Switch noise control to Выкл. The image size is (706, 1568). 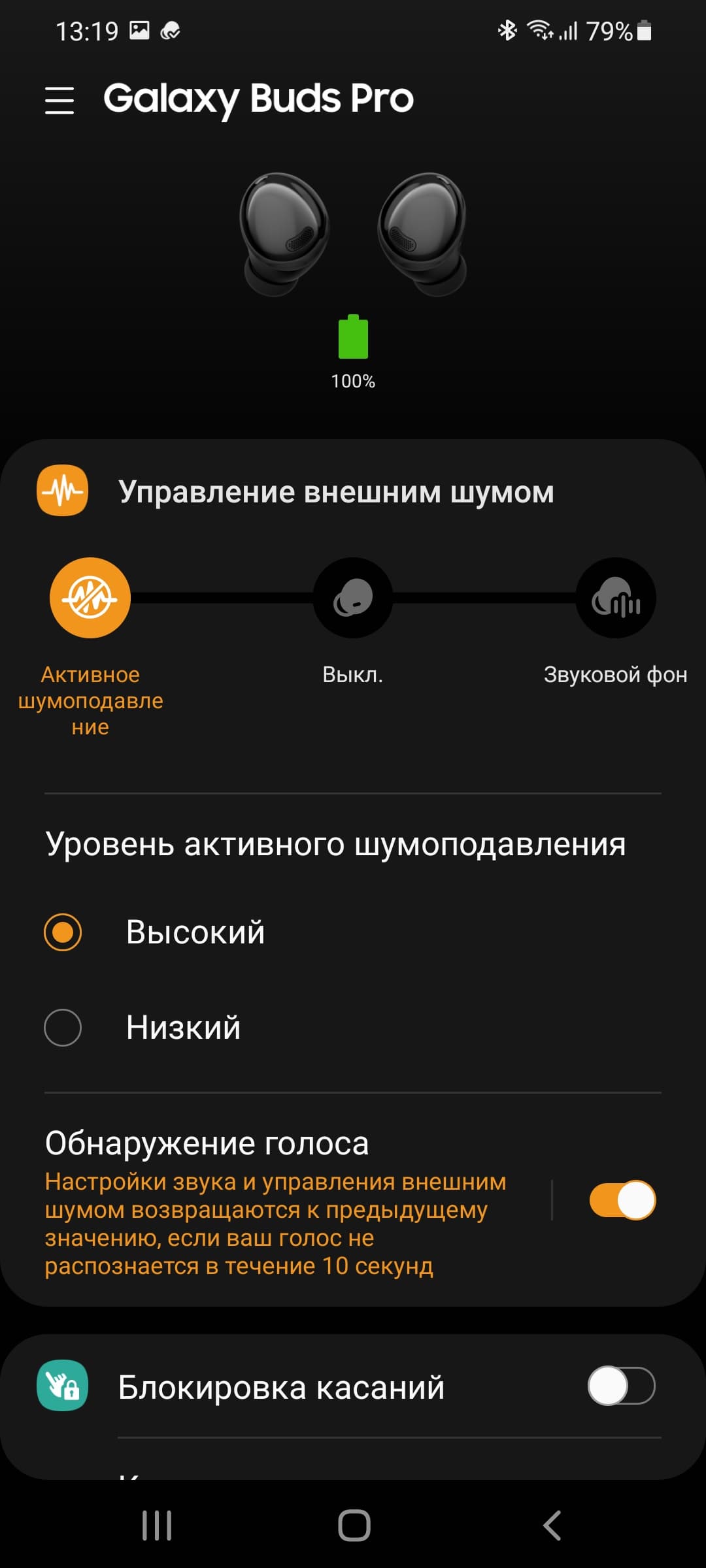click(353, 598)
